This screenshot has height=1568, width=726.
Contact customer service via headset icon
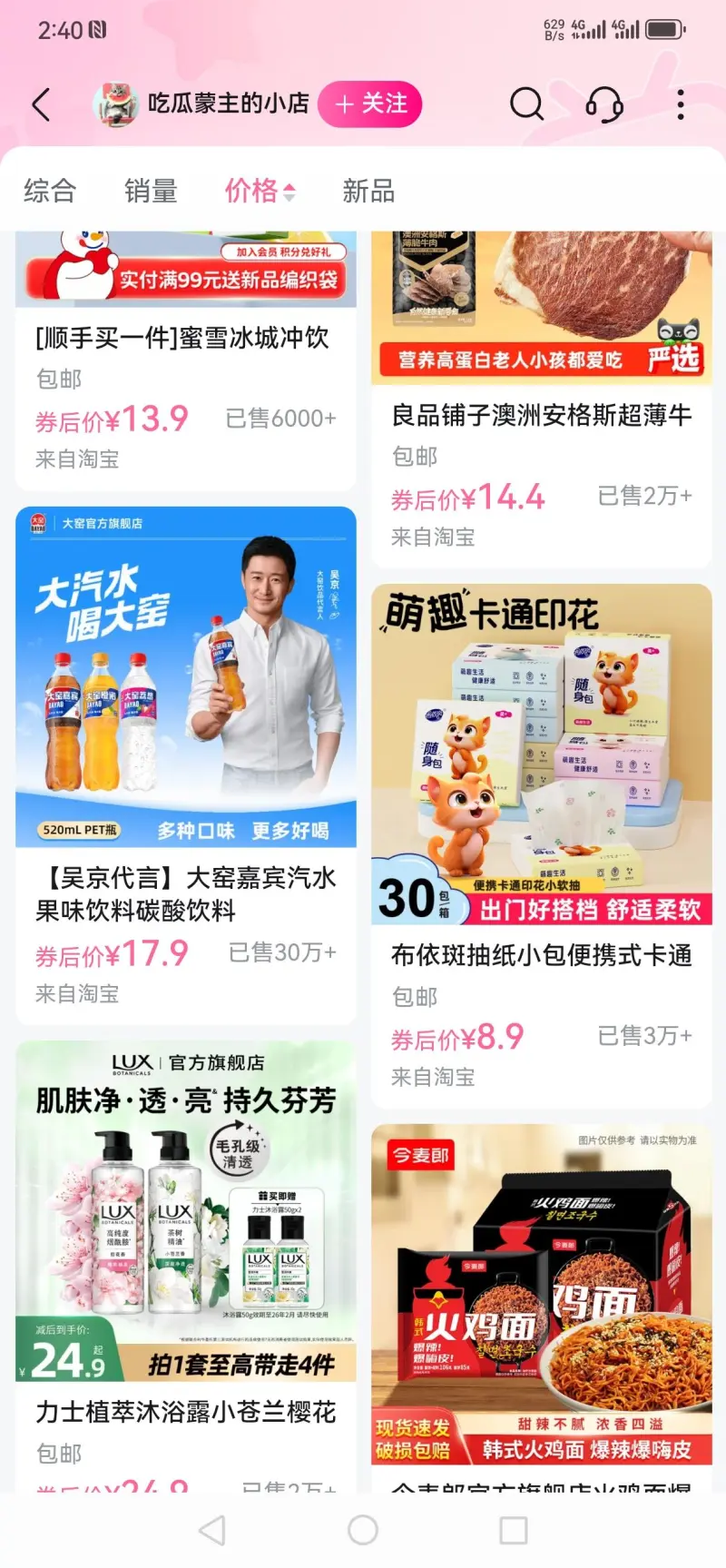coord(604,104)
